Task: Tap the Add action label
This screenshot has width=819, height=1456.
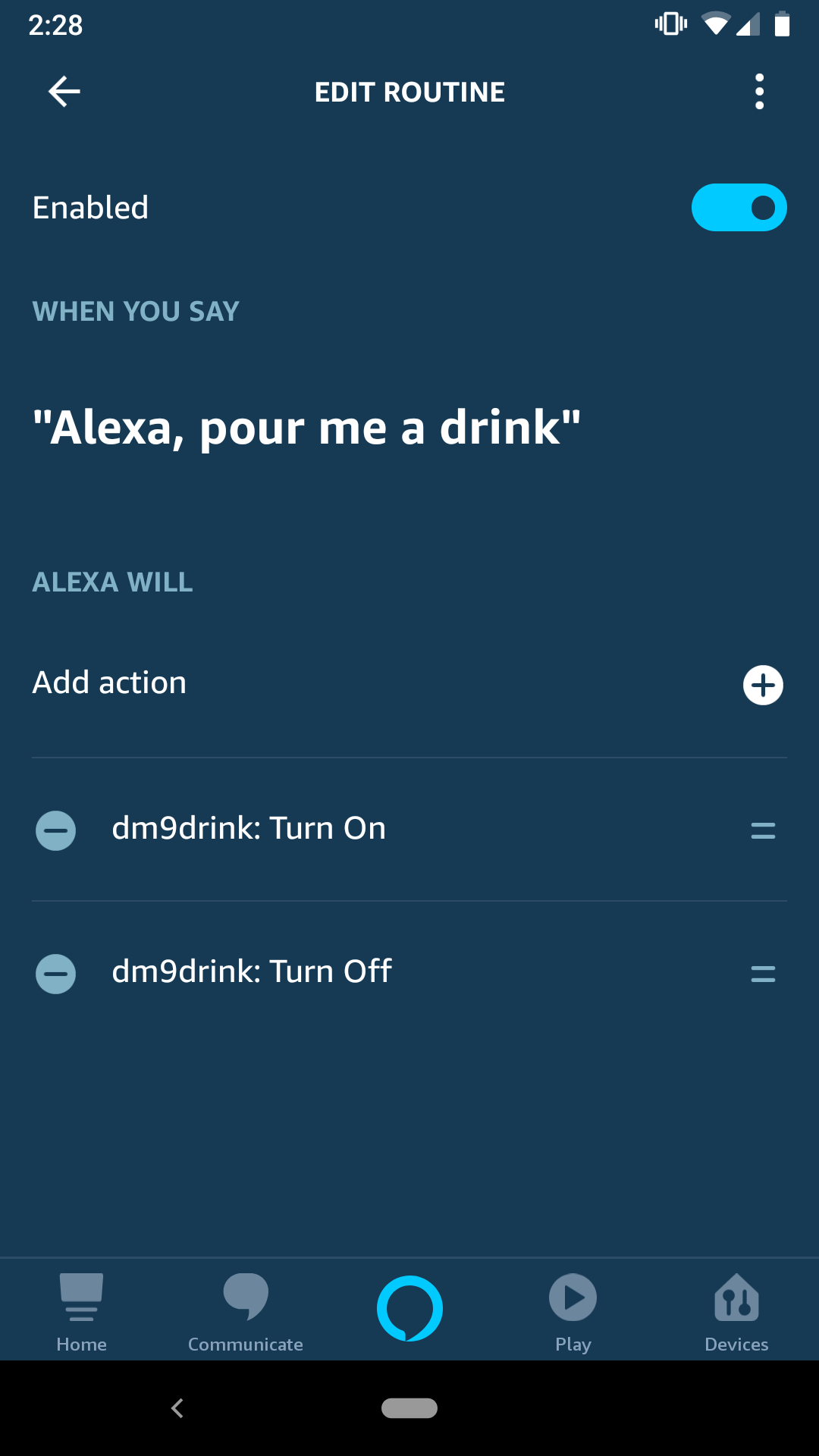Action: pyautogui.click(x=109, y=682)
